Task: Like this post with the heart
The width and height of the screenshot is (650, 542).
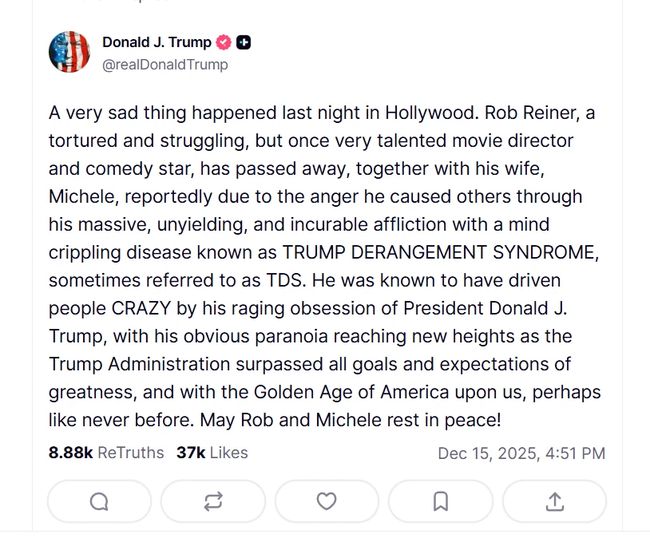Action: [x=327, y=502]
